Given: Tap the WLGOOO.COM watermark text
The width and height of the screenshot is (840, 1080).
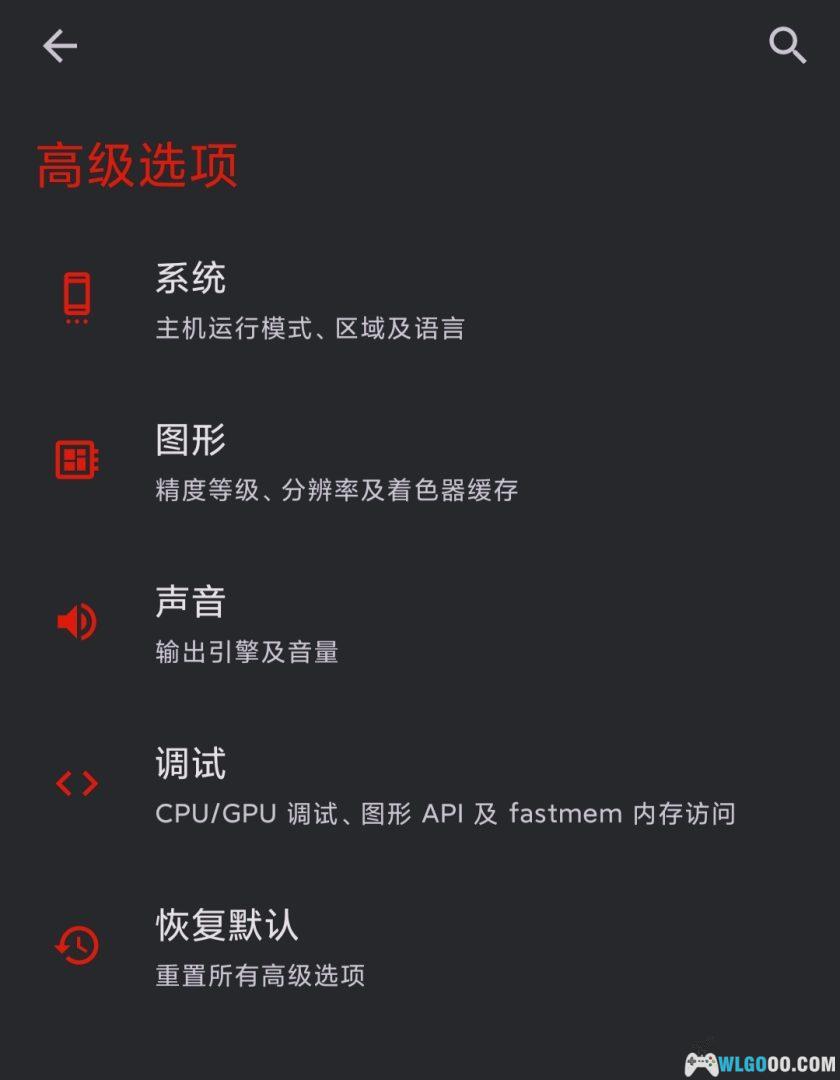Looking at the screenshot, I should (x=775, y=1064).
